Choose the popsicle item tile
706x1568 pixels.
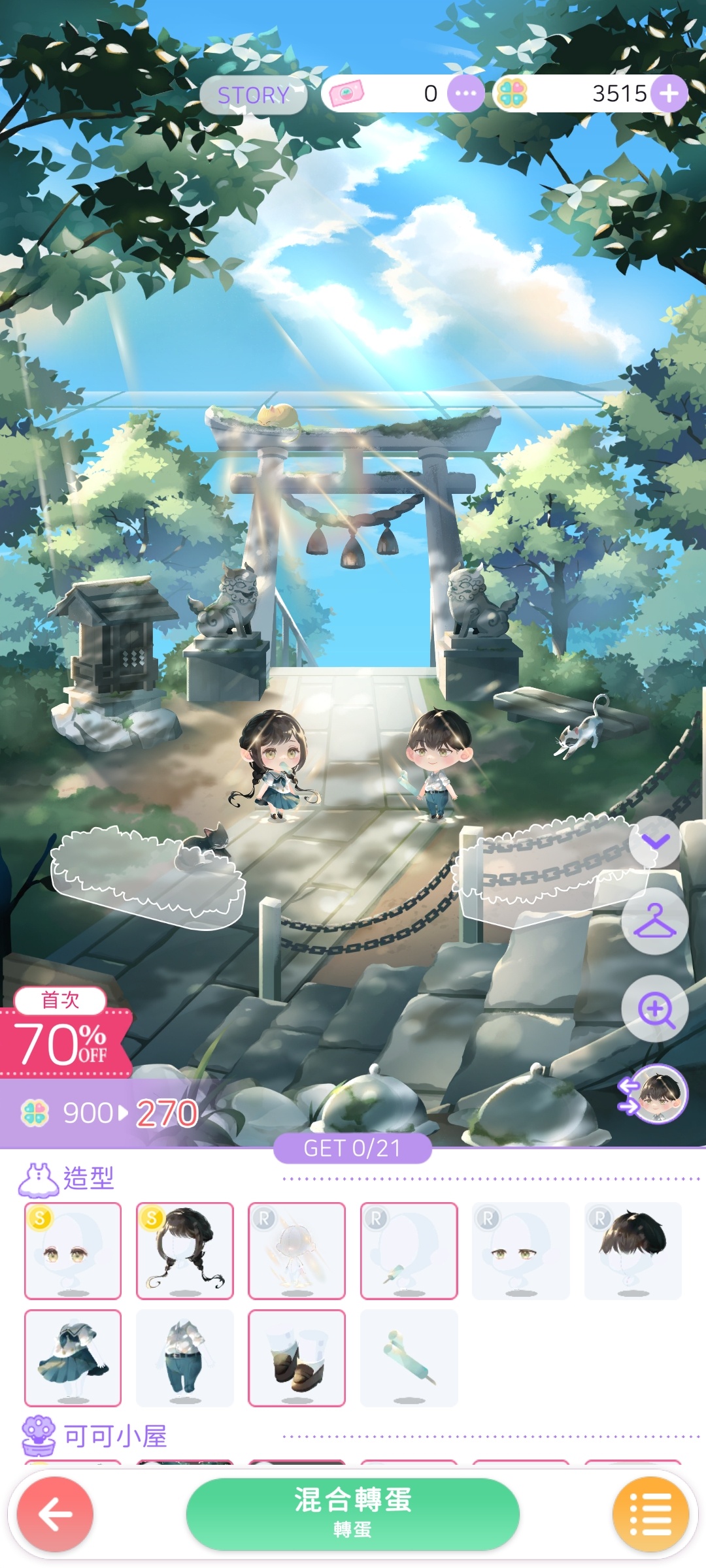point(409,1358)
